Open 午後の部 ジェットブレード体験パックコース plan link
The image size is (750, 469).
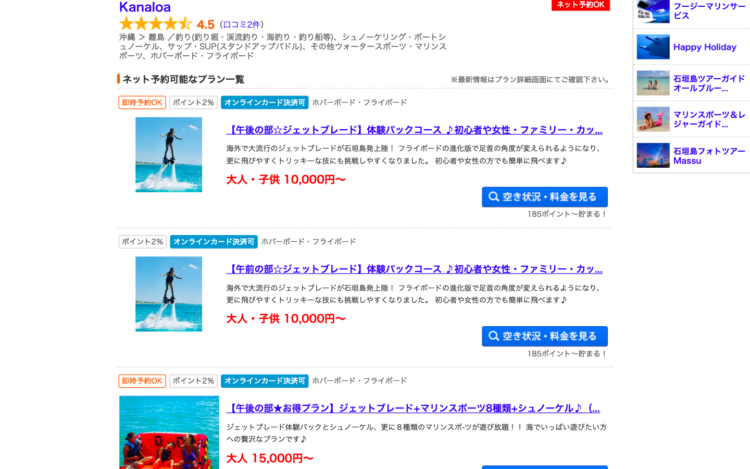414,130
